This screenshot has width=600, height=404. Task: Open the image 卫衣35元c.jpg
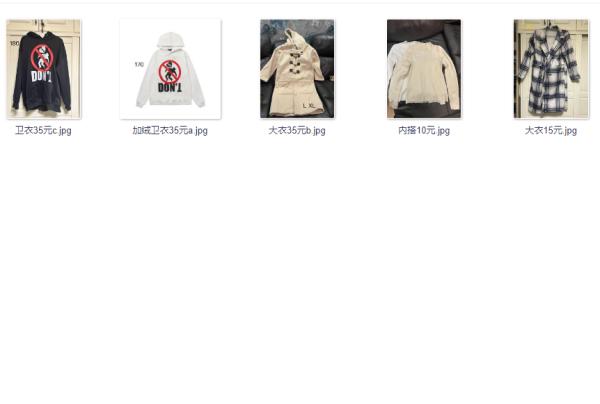pyautogui.click(x=43, y=69)
